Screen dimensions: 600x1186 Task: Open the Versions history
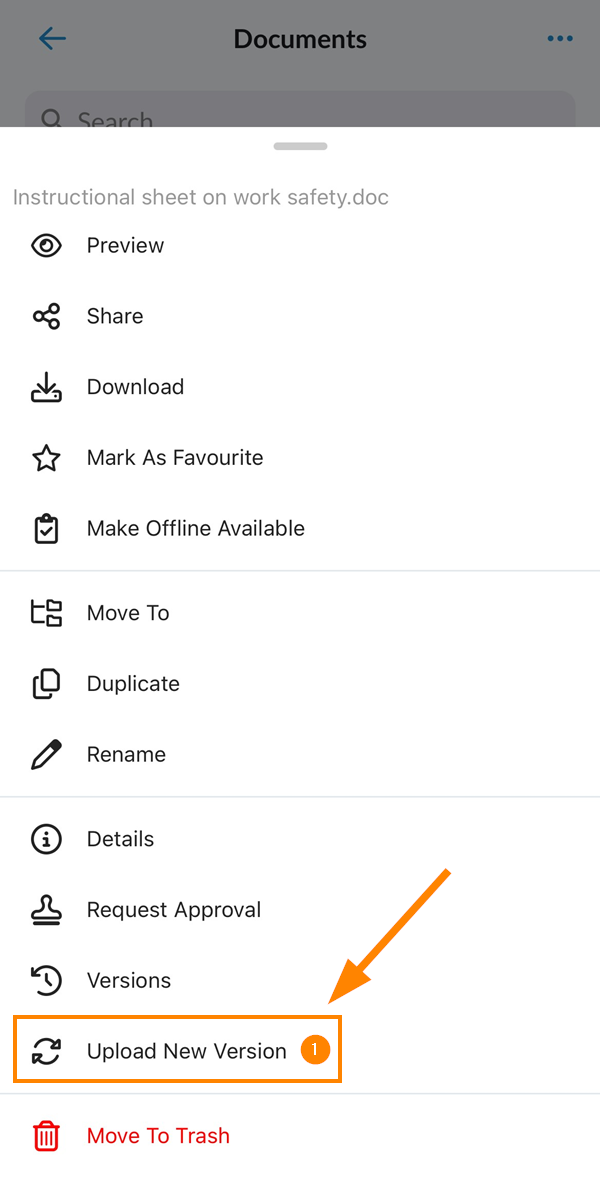300,980
